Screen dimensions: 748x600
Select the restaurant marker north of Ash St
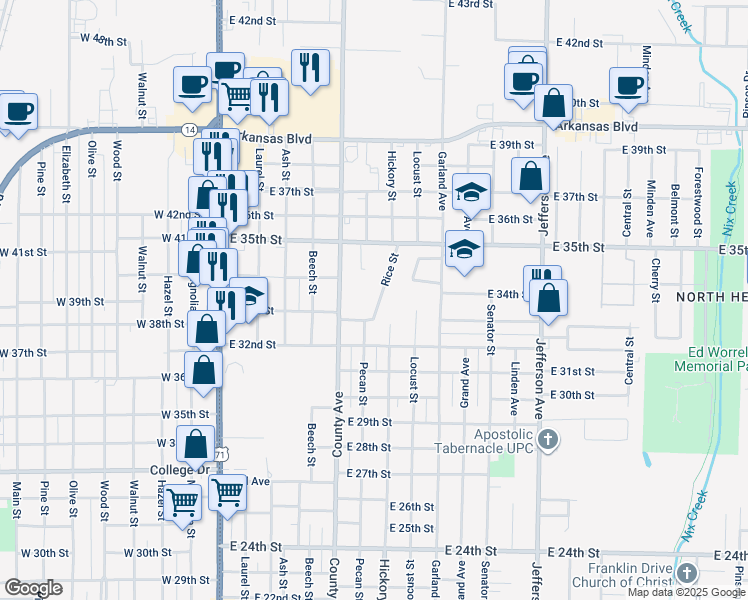310,70
